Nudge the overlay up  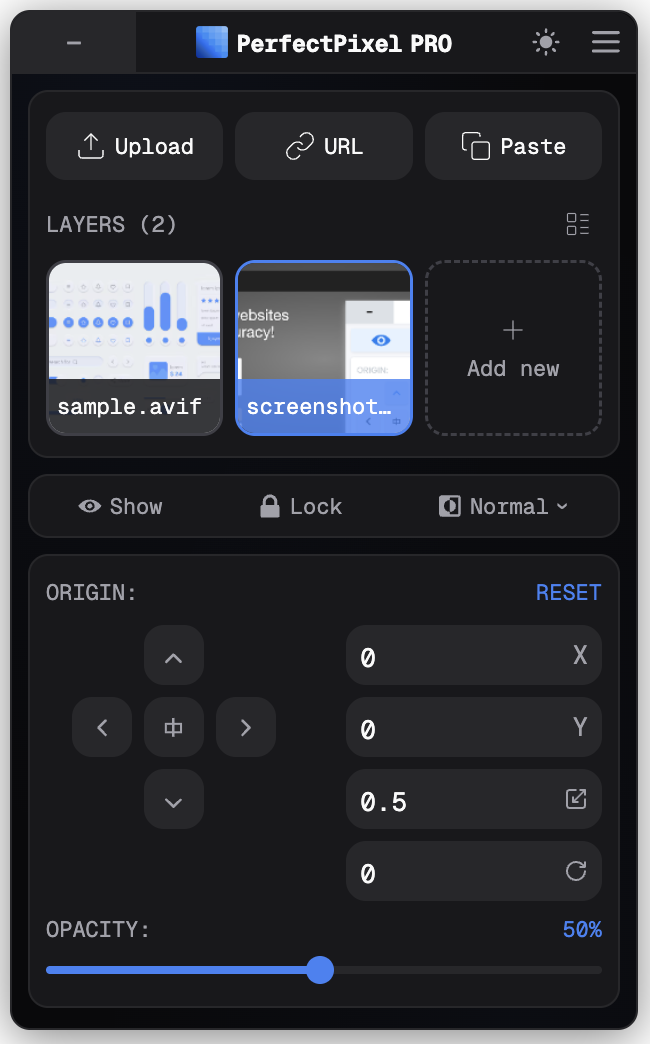pos(174,656)
